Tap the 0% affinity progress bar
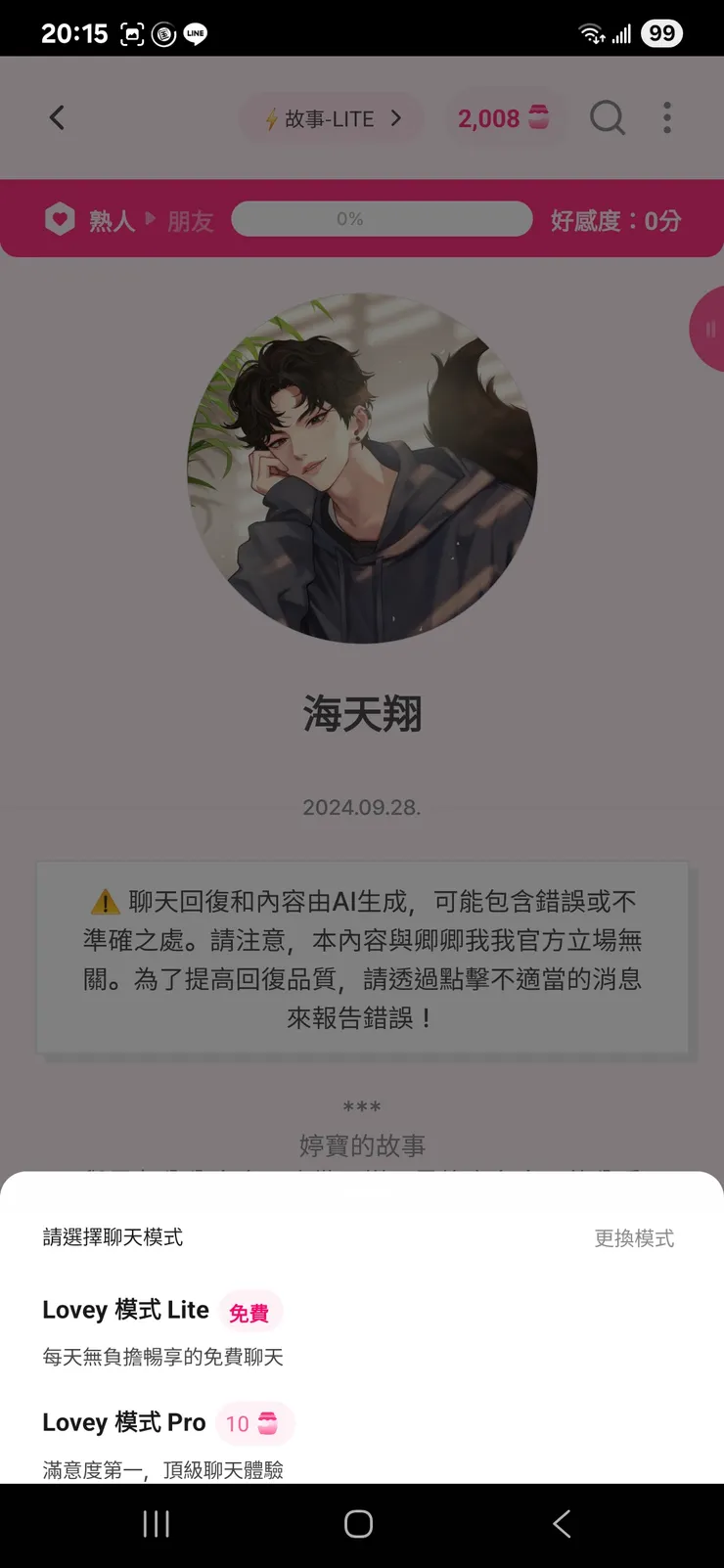Image resolution: width=724 pixels, height=1568 pixels. pyautogui.click(x=382, y=218)
